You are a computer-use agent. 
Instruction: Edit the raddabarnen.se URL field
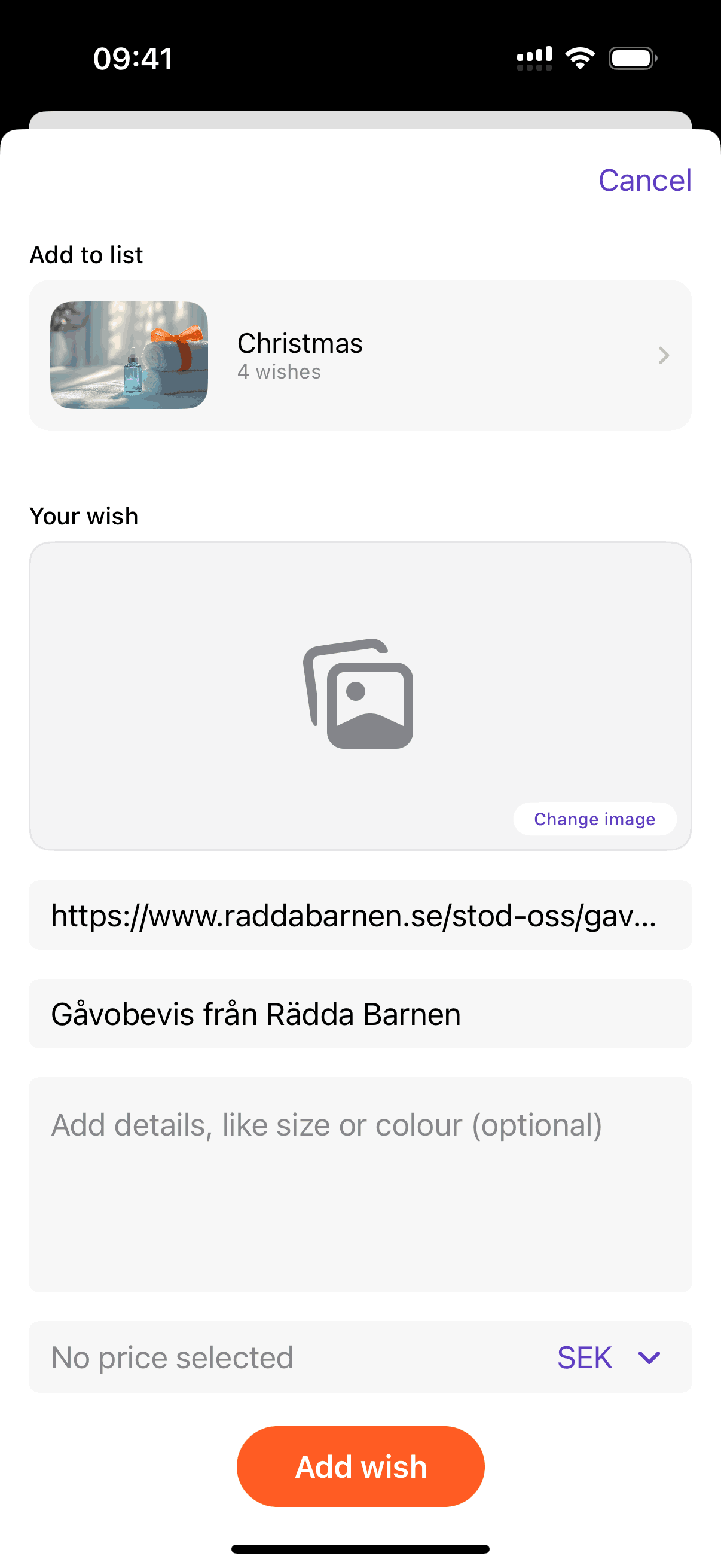360,915
